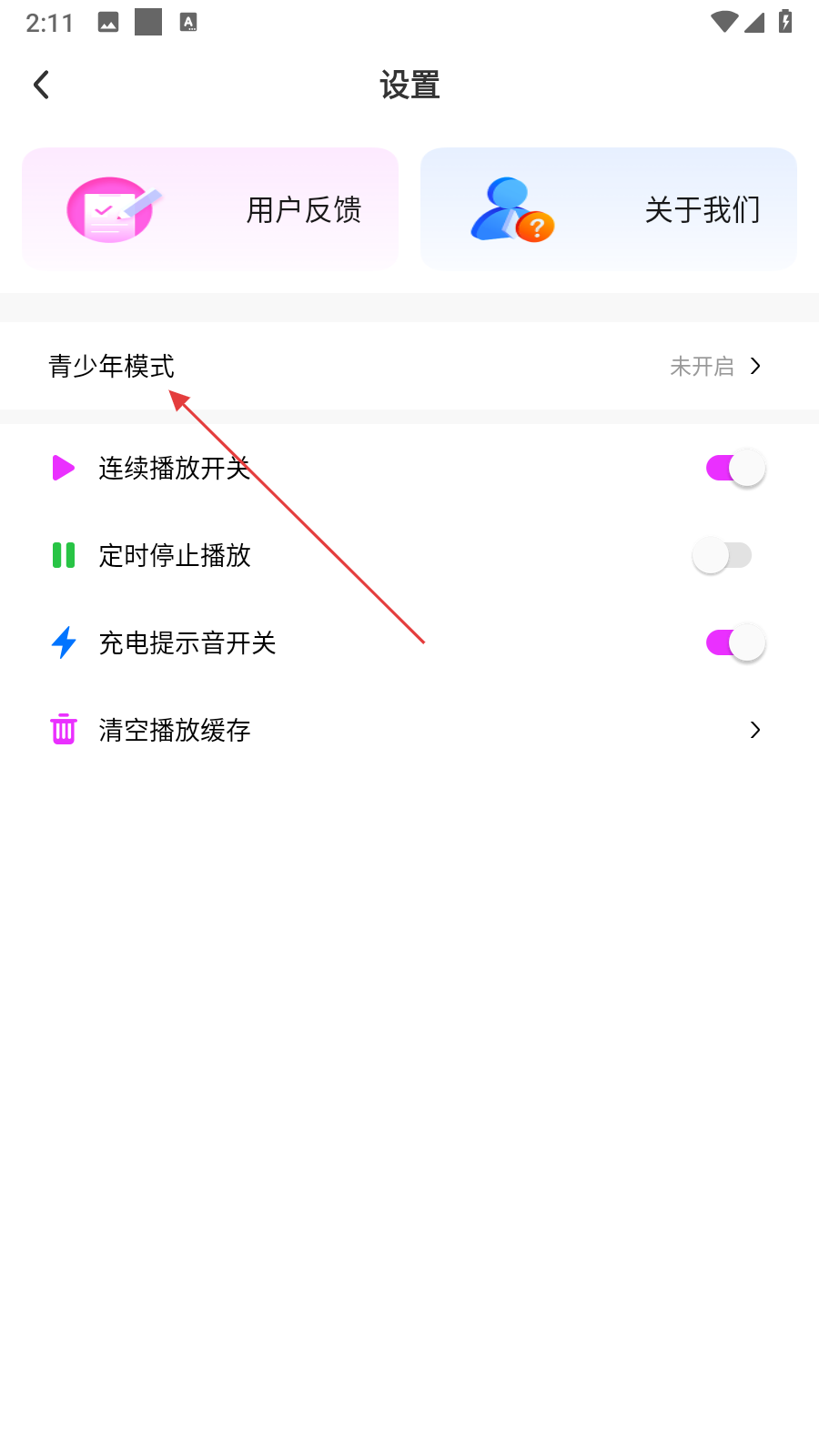Open the 关于我们 card
The width and height of the screenshot is (819, 1456).
pos(608,209)
